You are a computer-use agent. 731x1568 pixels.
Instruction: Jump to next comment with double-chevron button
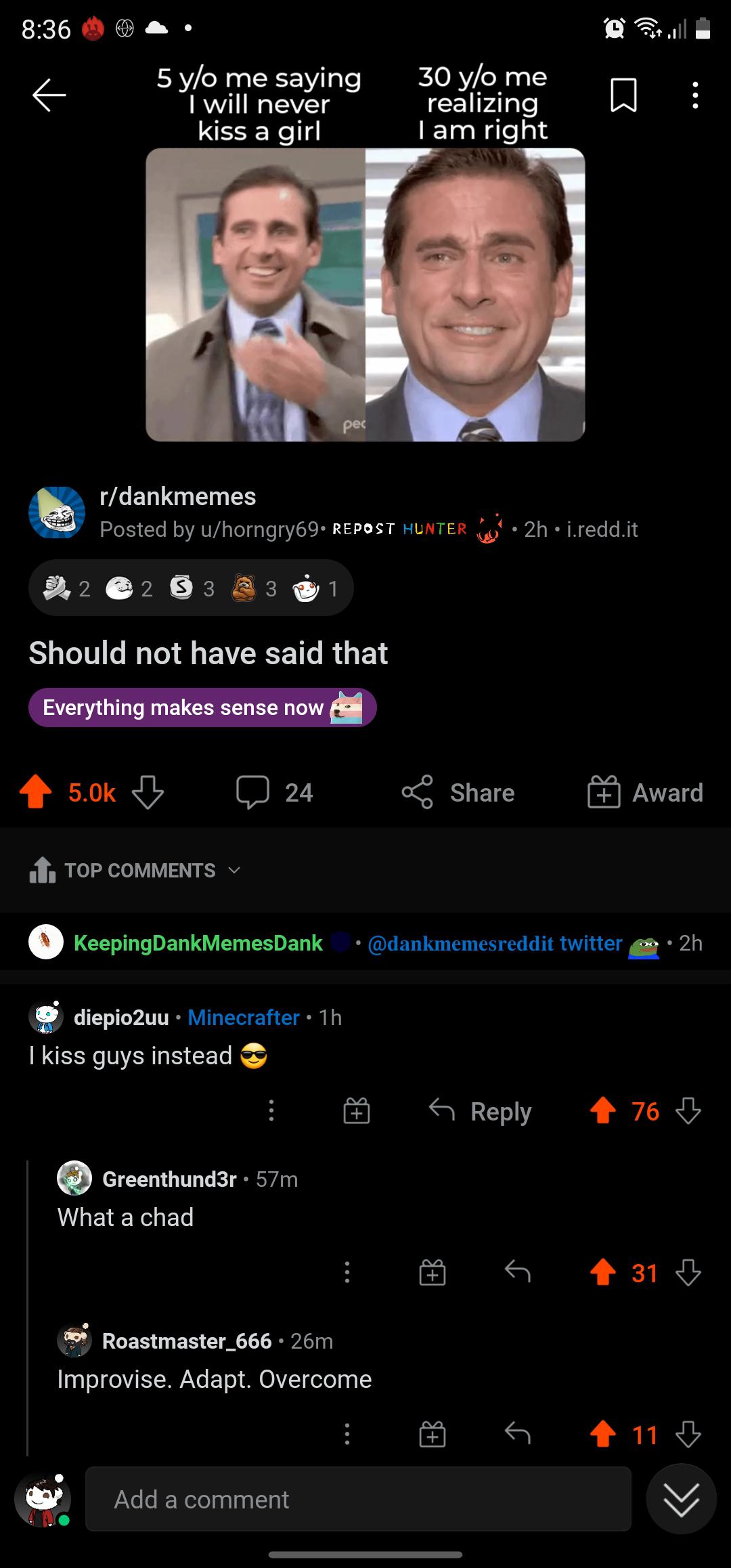pos(681,1499)
